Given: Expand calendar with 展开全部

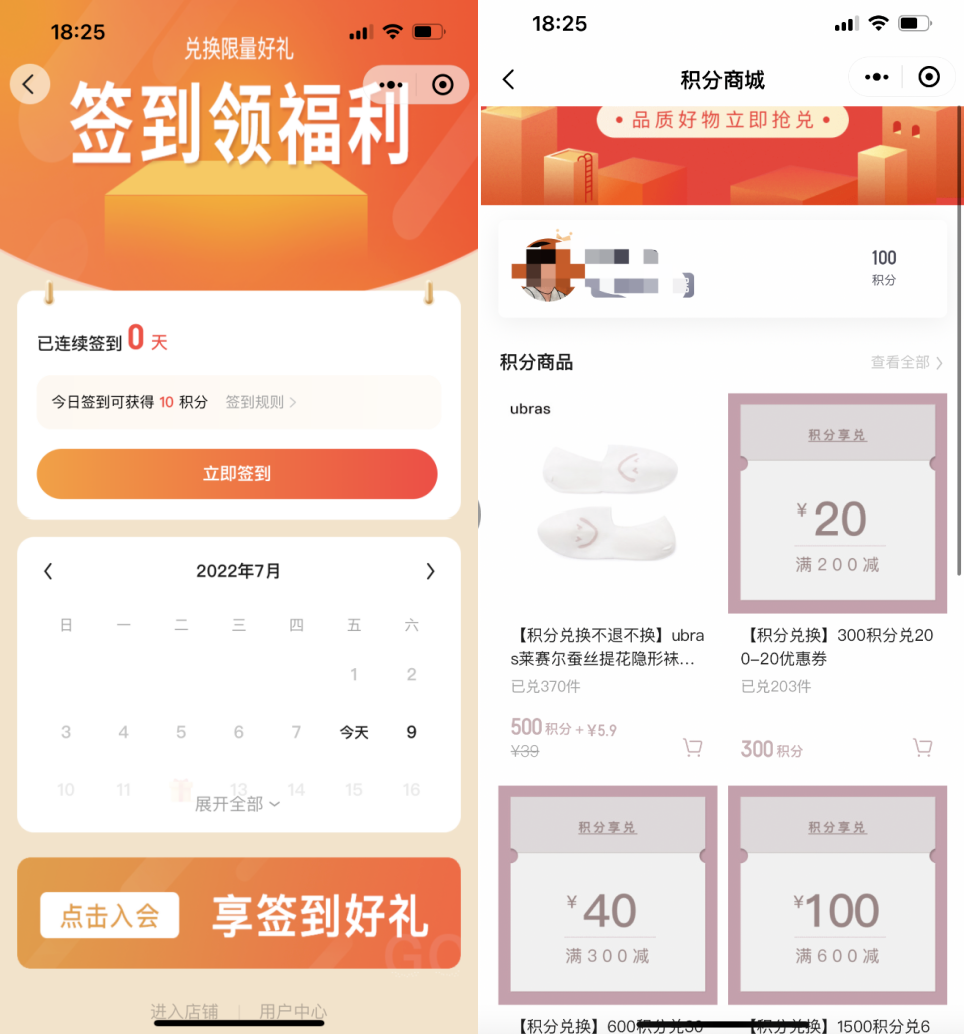Looking at the screenshot, I should click(237, 804).
